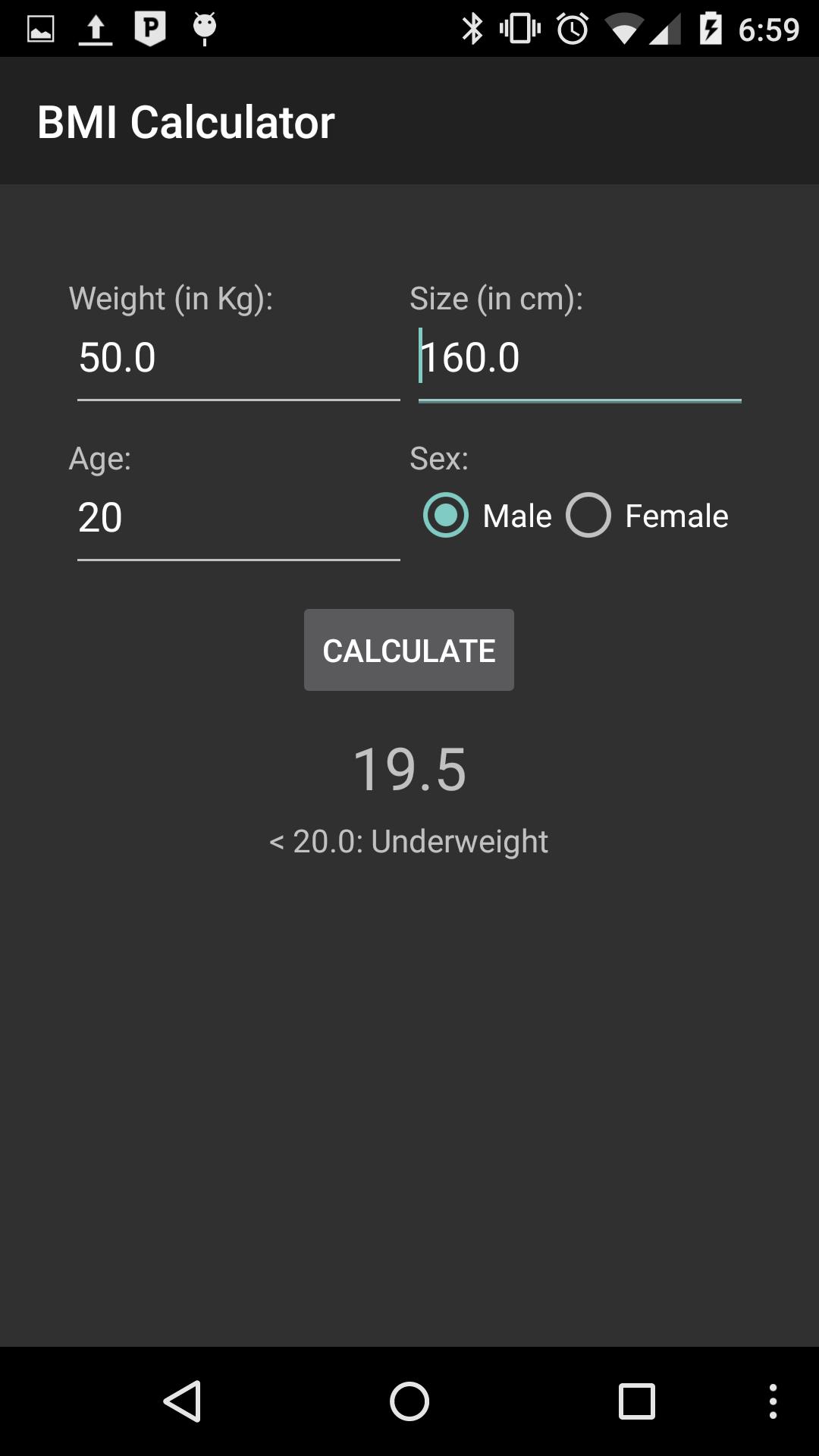Focus the Size in cm field

click(579, 358)
